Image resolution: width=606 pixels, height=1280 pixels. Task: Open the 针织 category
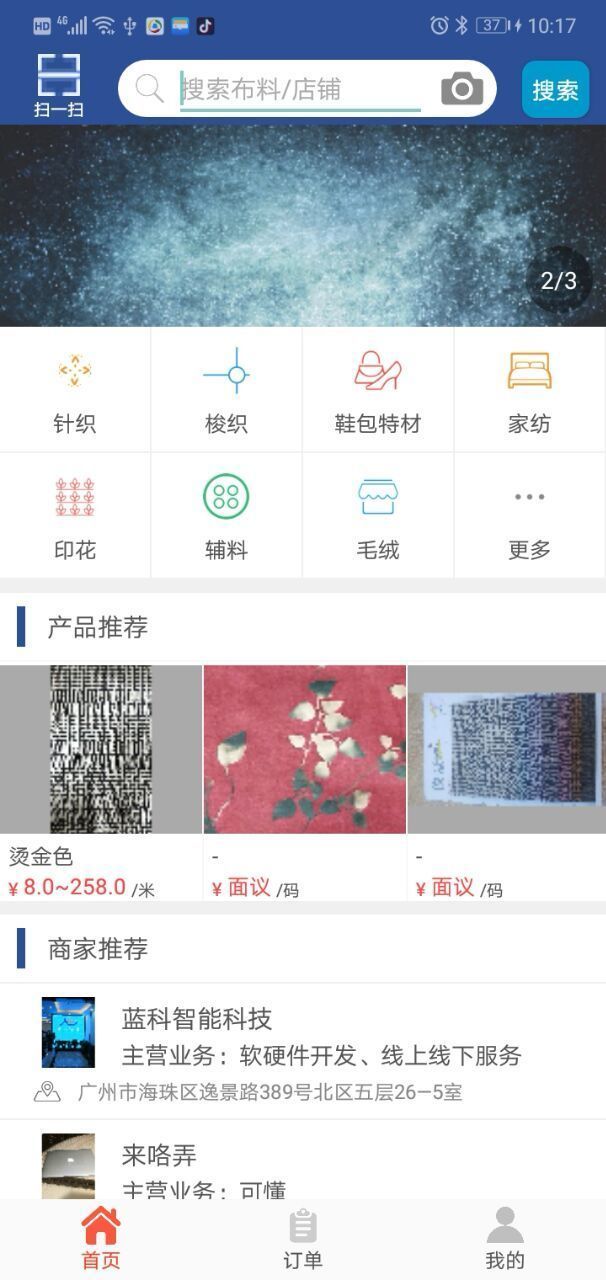(x=75, y=390)
